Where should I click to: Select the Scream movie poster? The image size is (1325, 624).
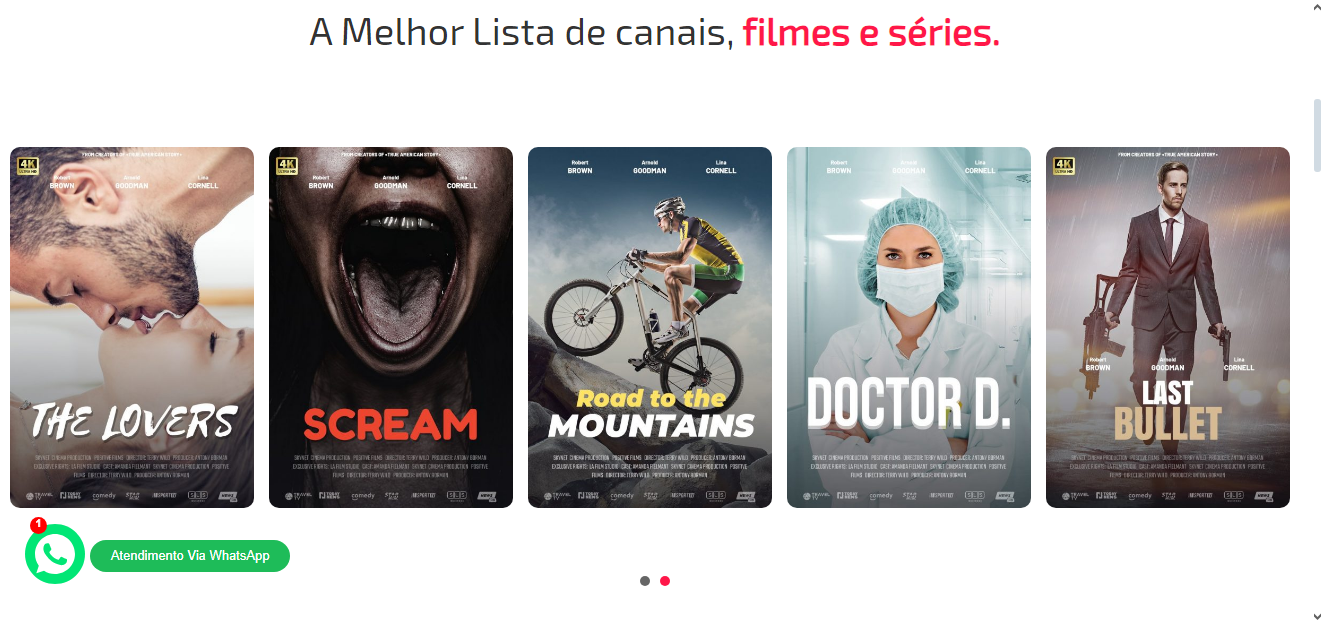391,327
